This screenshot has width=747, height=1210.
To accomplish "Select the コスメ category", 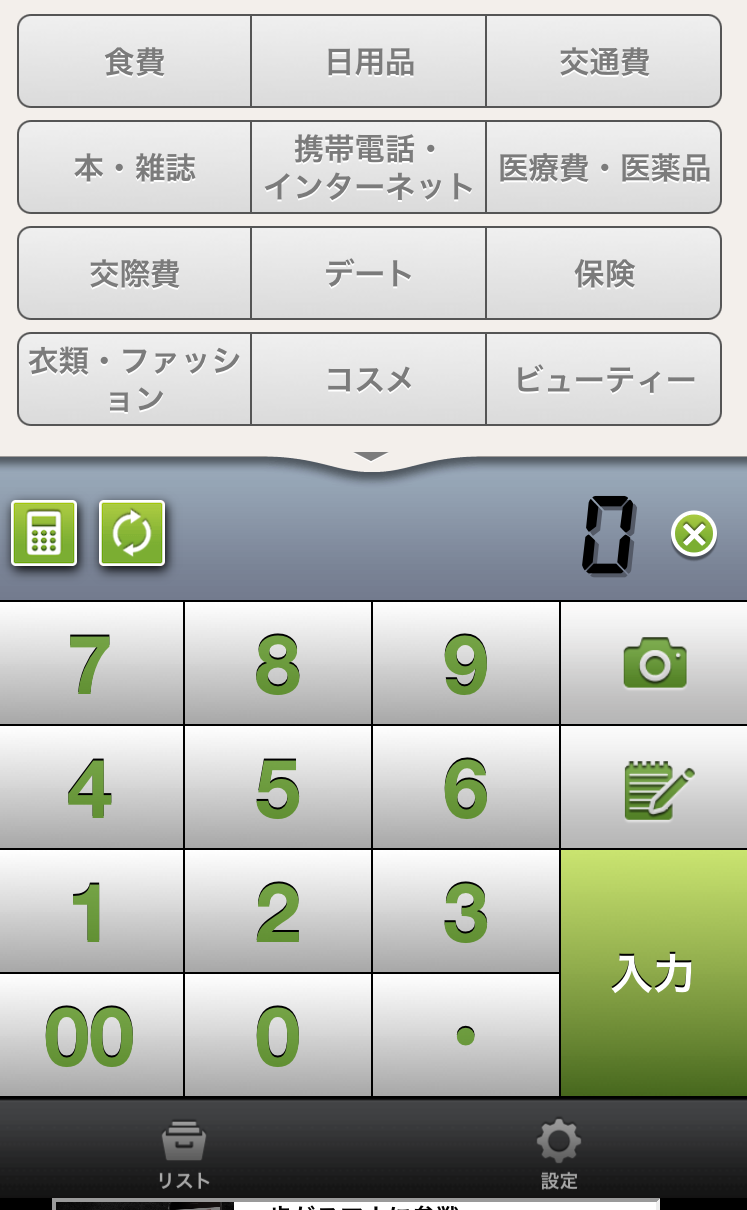I will [369, 379].
